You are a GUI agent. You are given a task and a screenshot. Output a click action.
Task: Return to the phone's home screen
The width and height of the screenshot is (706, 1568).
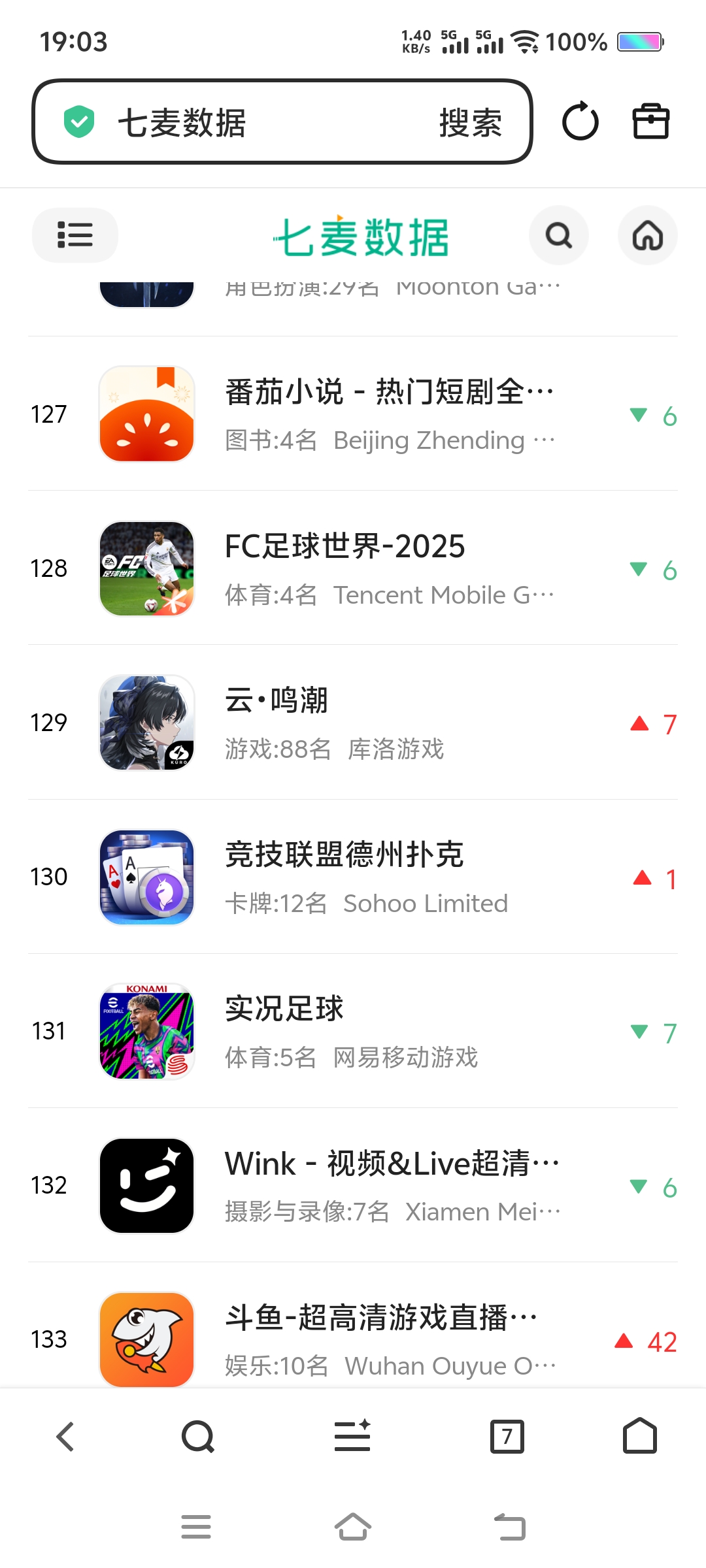(353, 1527)
